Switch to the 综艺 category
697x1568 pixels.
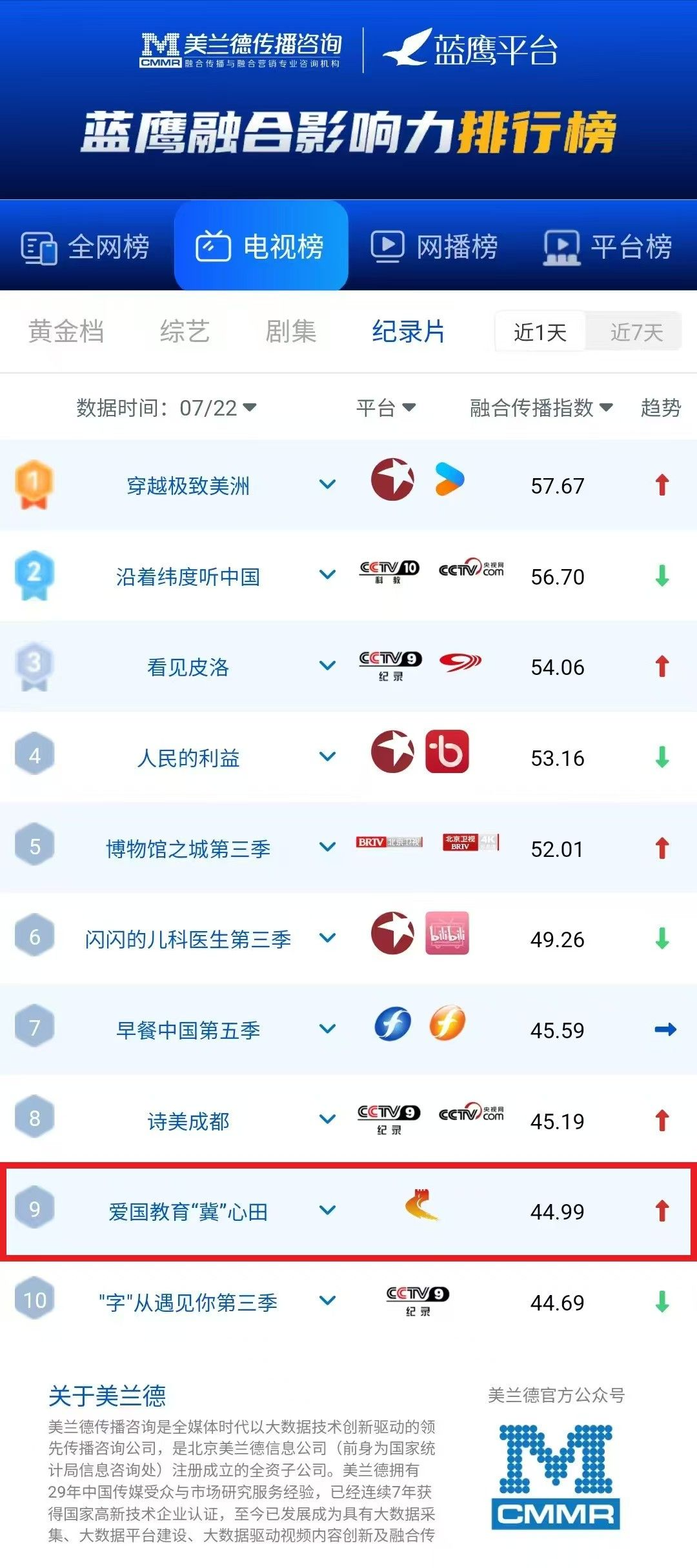(185, 332)
